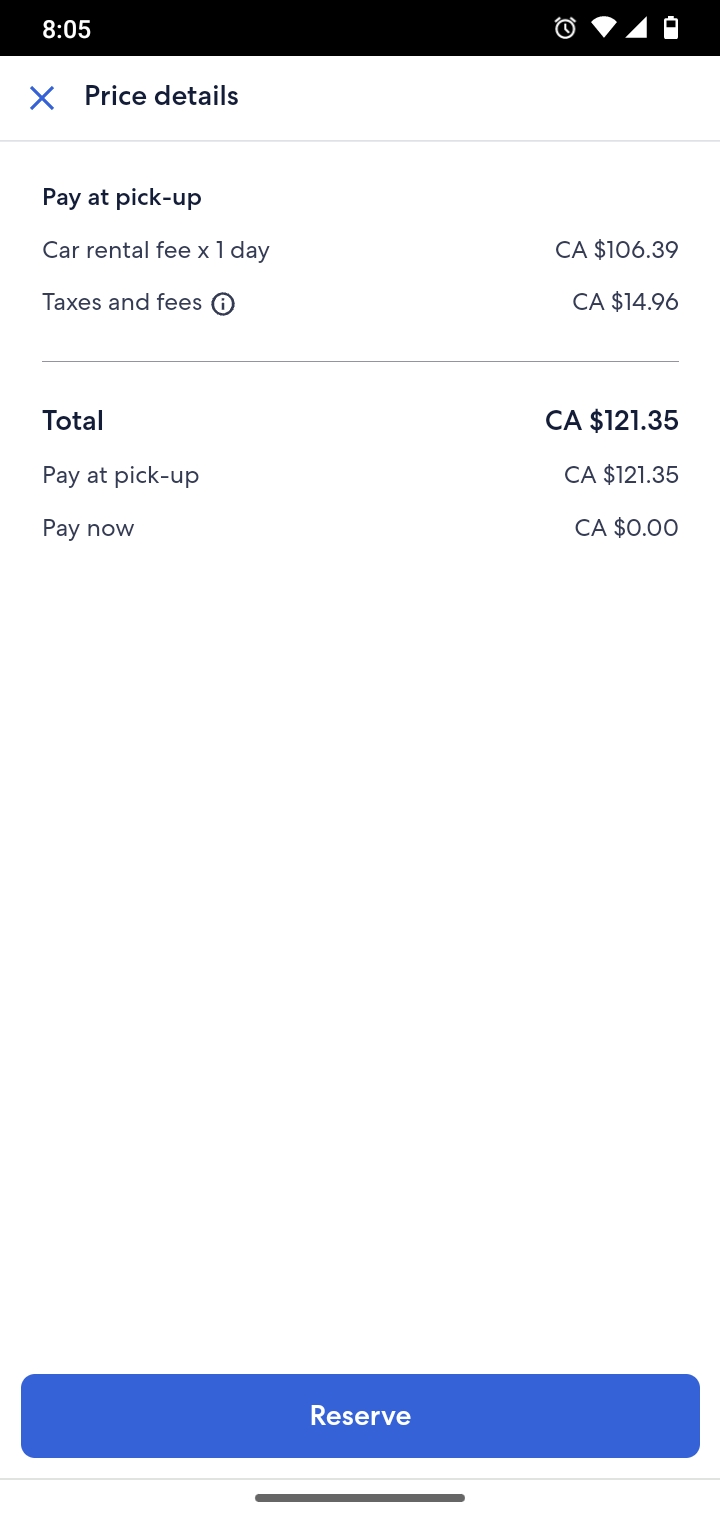The width and height of the screenshot is (720, 1520).
Task: Tap the Reserve button
Action: [x=360, y=1416]
